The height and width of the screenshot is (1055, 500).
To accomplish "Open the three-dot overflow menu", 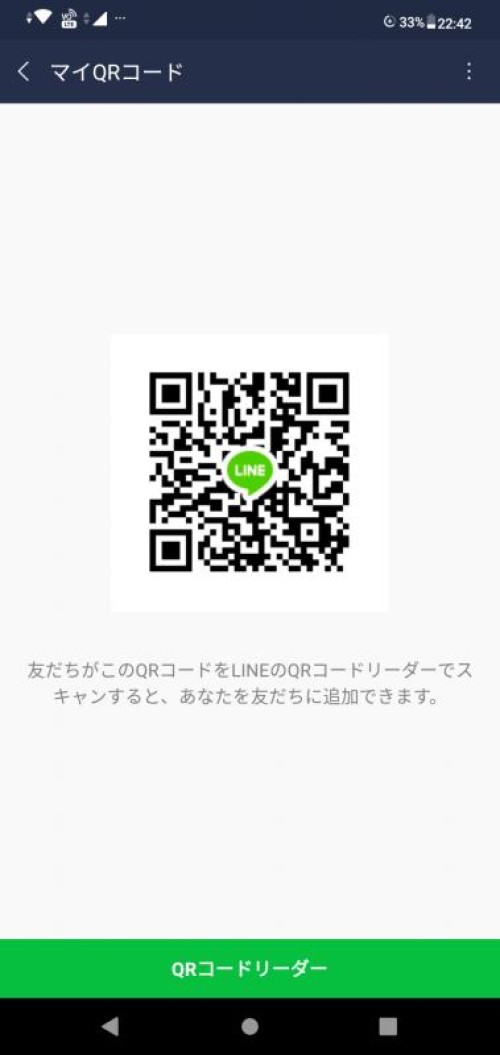I will [x=469, y=72].
